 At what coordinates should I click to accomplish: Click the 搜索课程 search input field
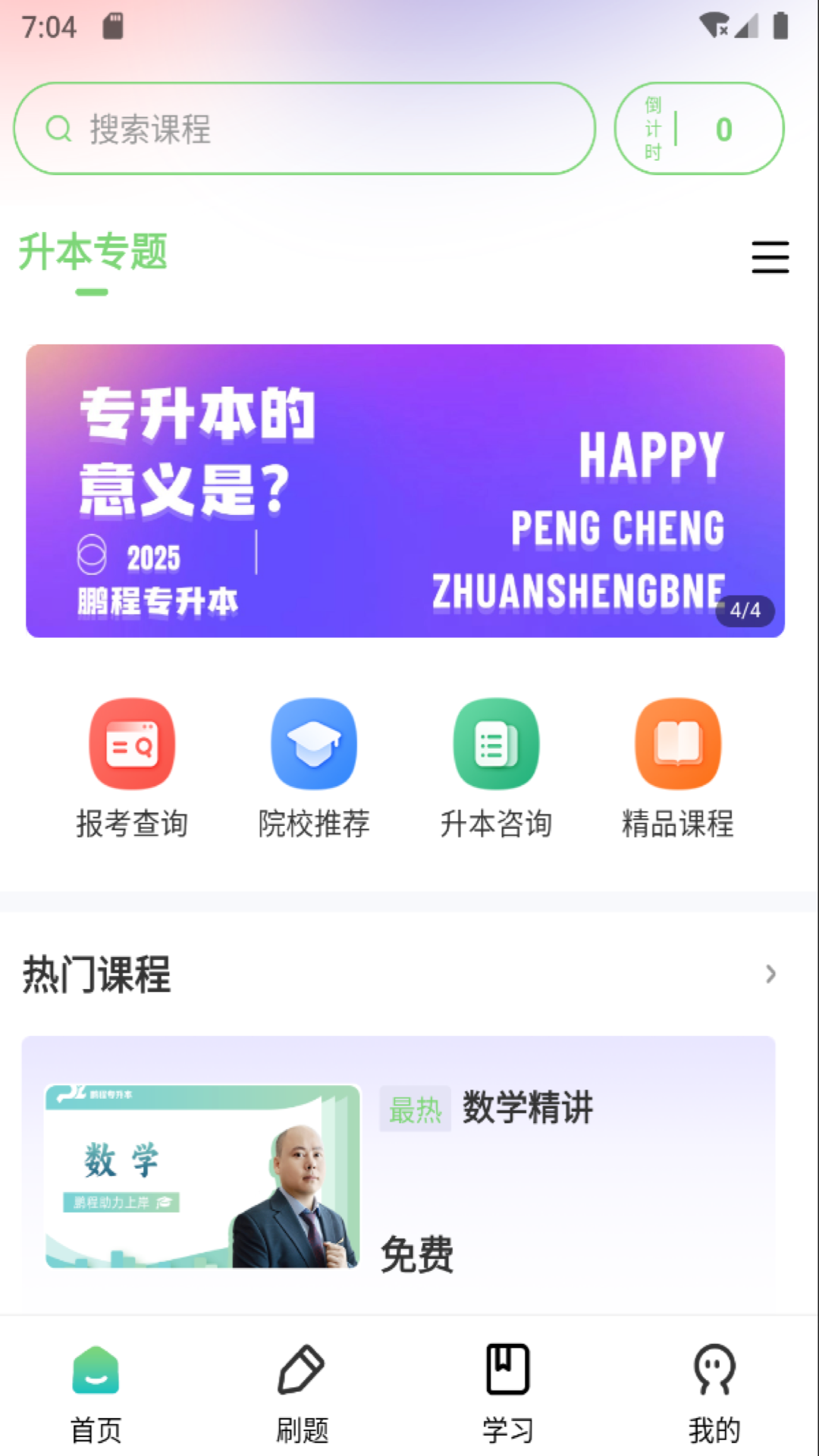pos(303,128)
